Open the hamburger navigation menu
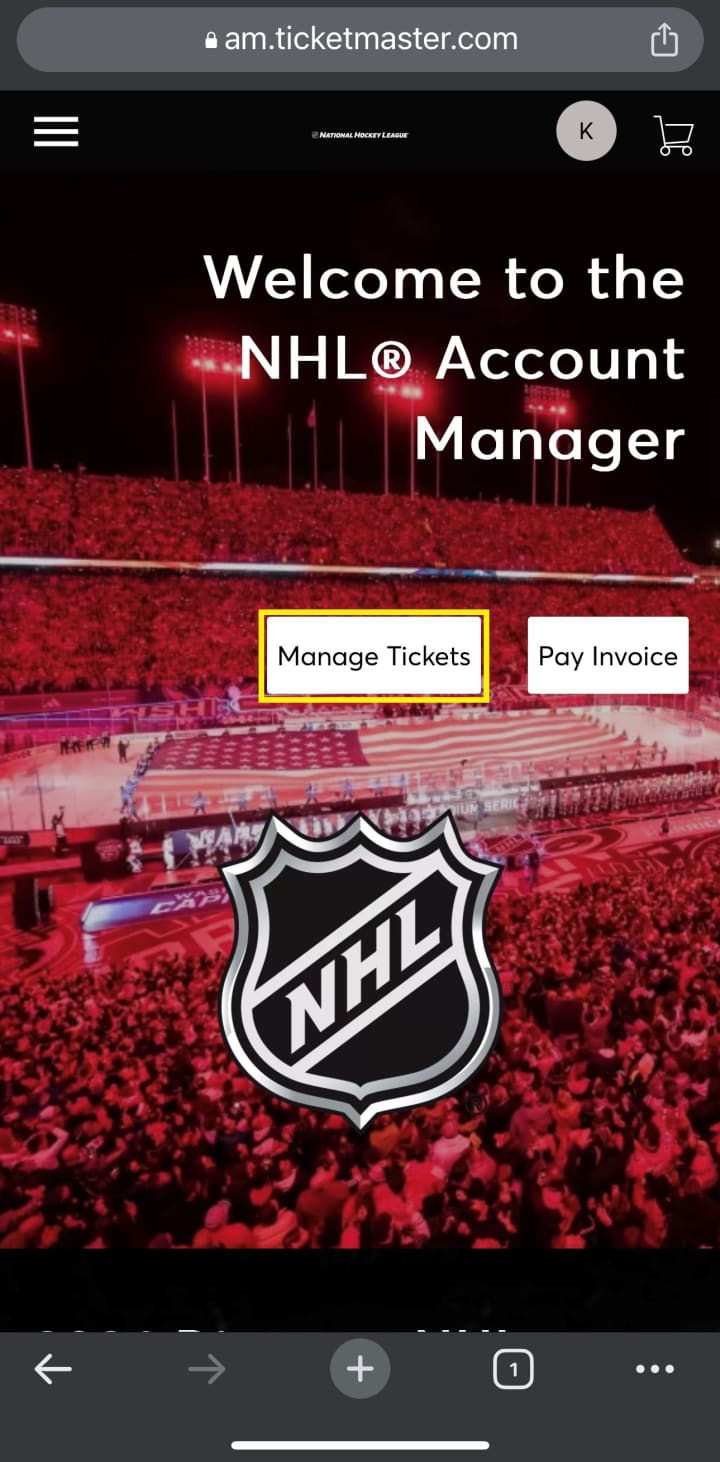Viewport: 720px width, 1462px height. pos(56,131)
